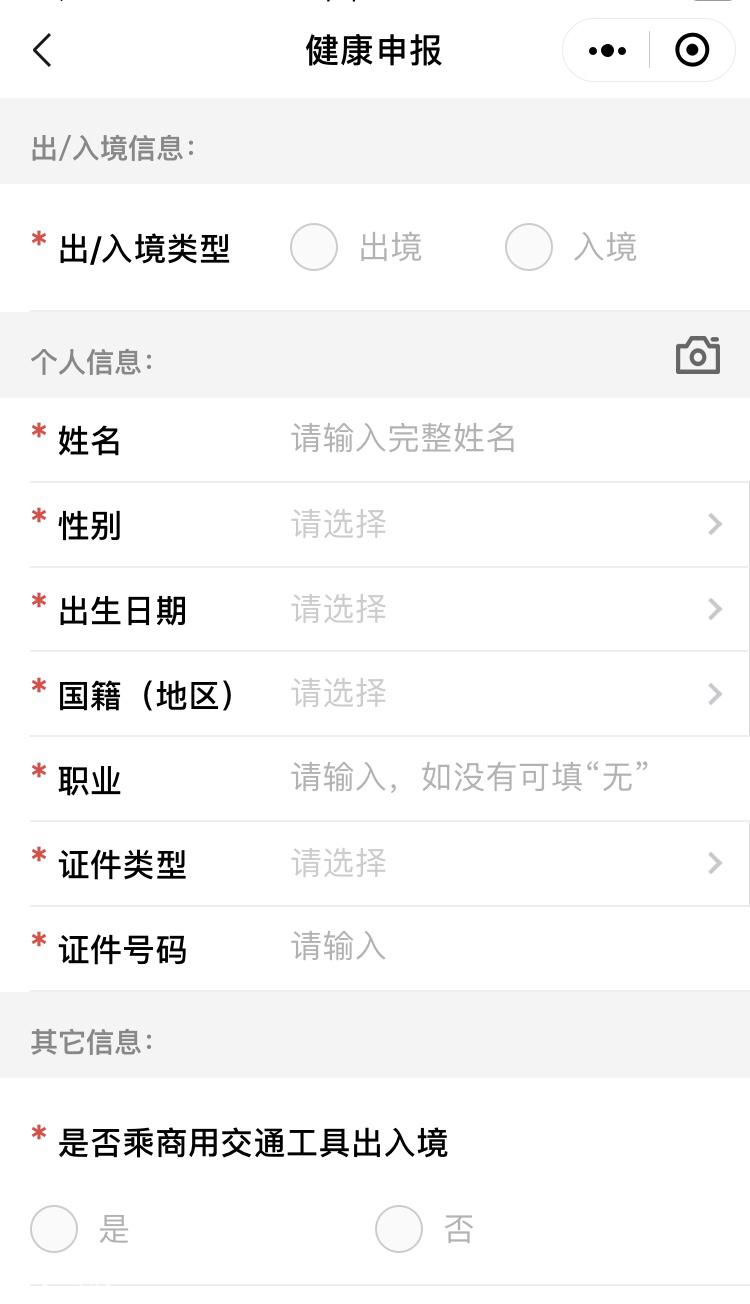Screen dimensions: 750x1304
Task: Go back using the top-left arrow
Action: tap(42, 50)
